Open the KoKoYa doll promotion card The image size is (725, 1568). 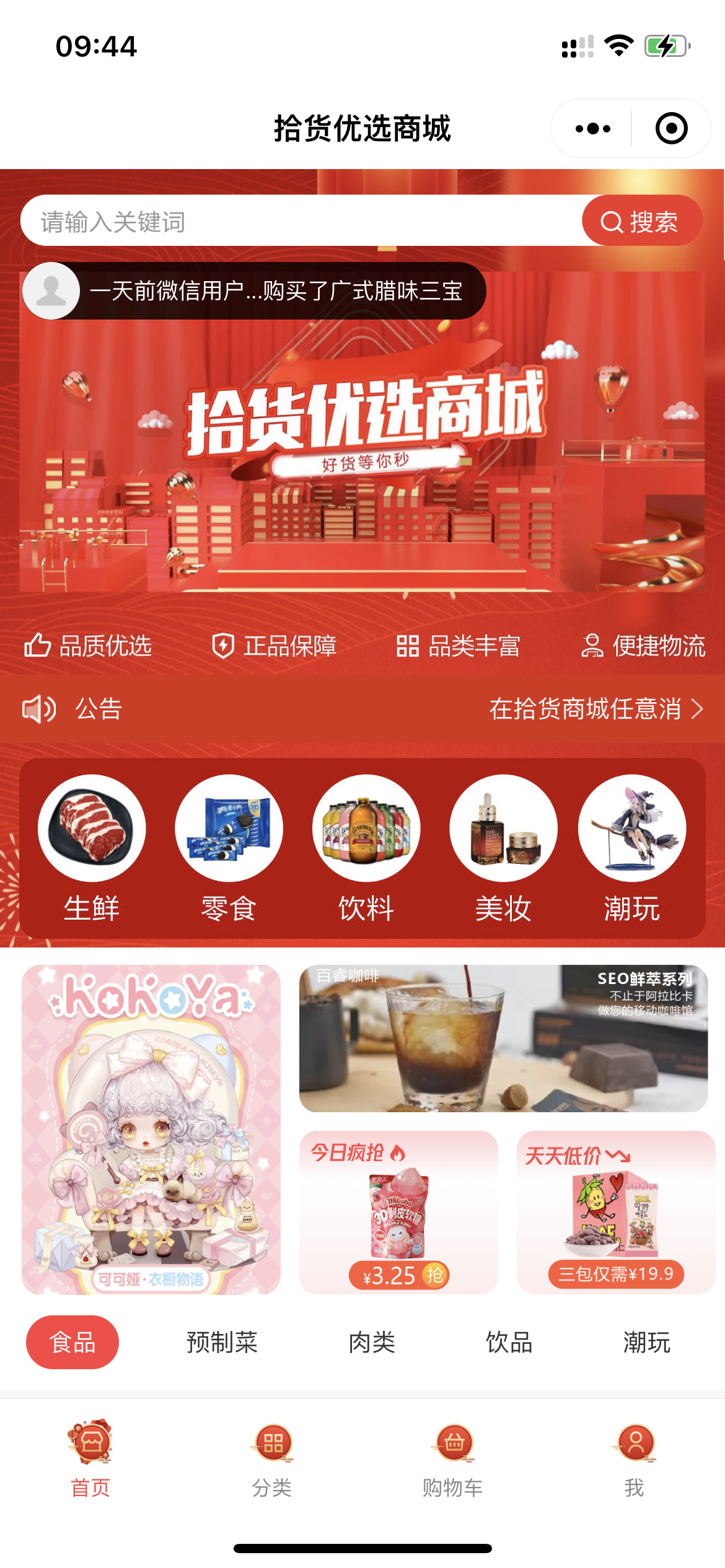click(x=151, y=1130)
